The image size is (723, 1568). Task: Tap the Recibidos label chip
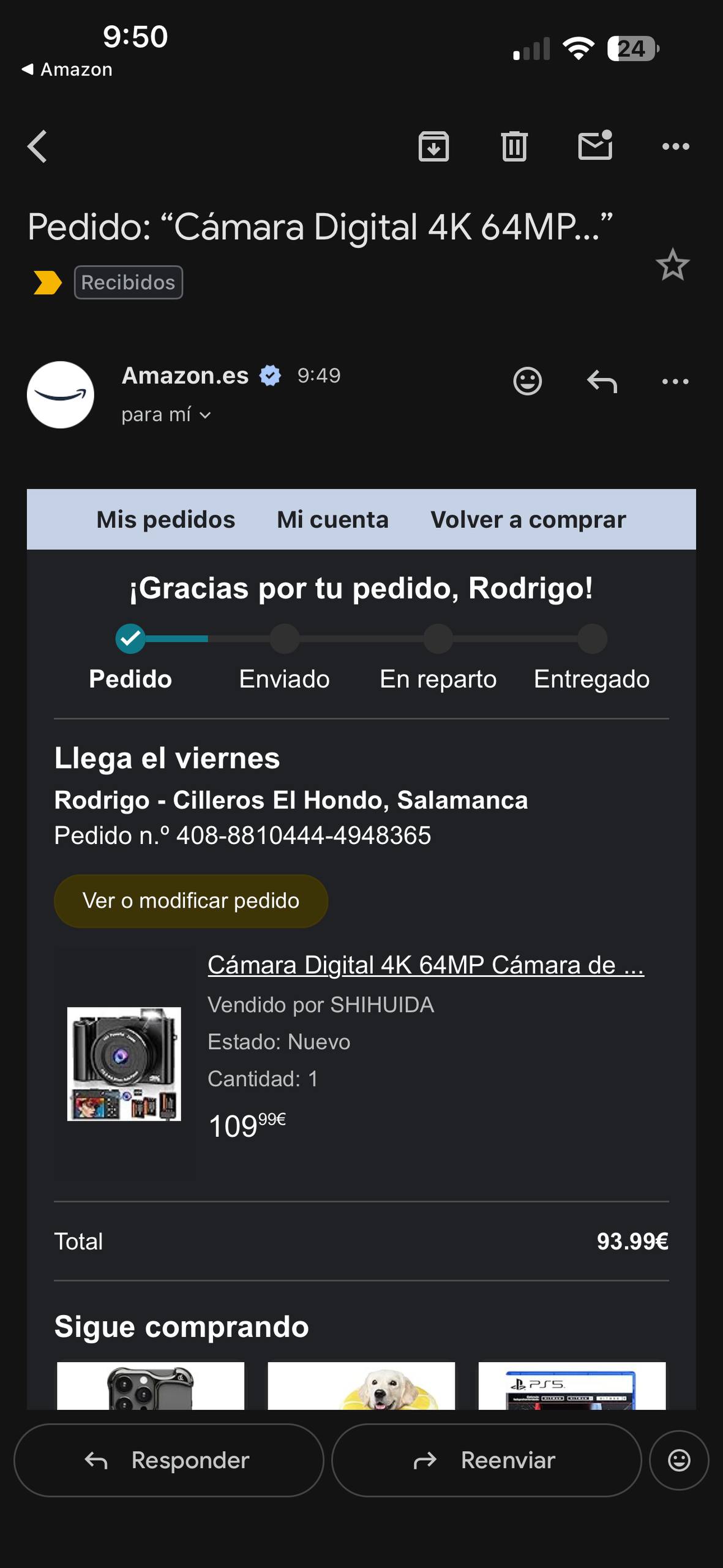tap(129, 282)
